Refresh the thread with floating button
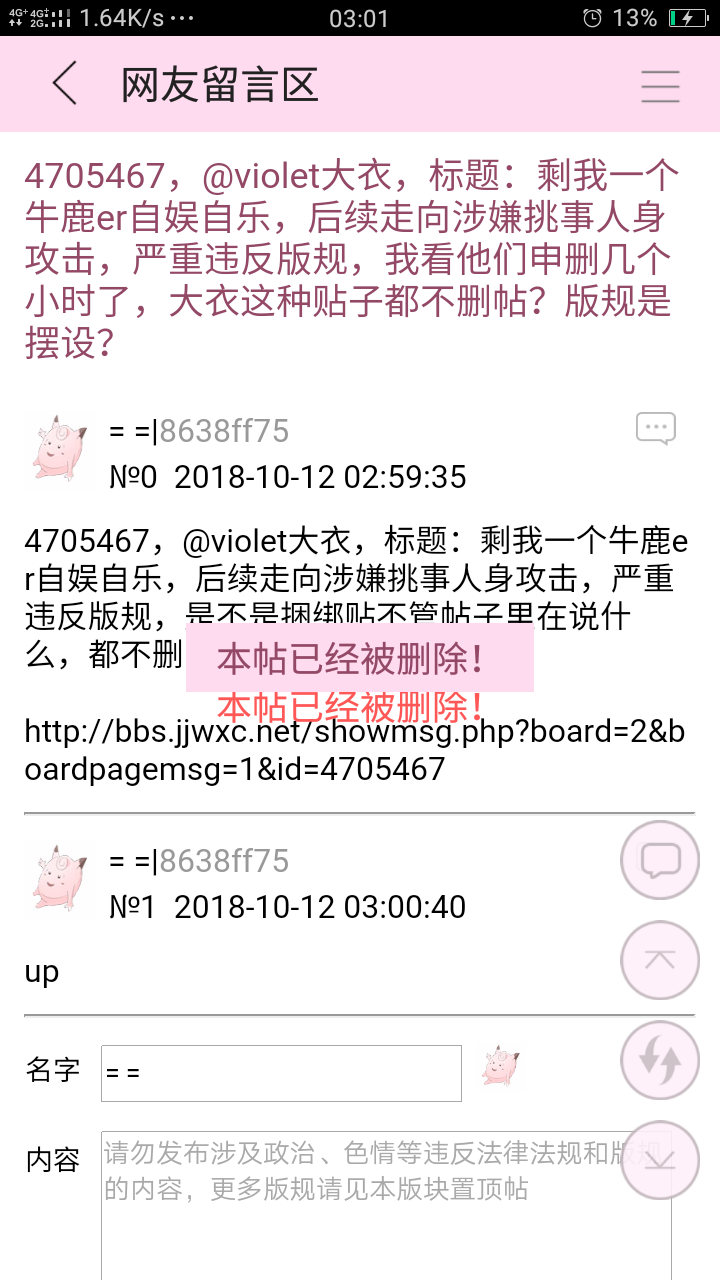 pyautogui.click(x=660, y=1060)
